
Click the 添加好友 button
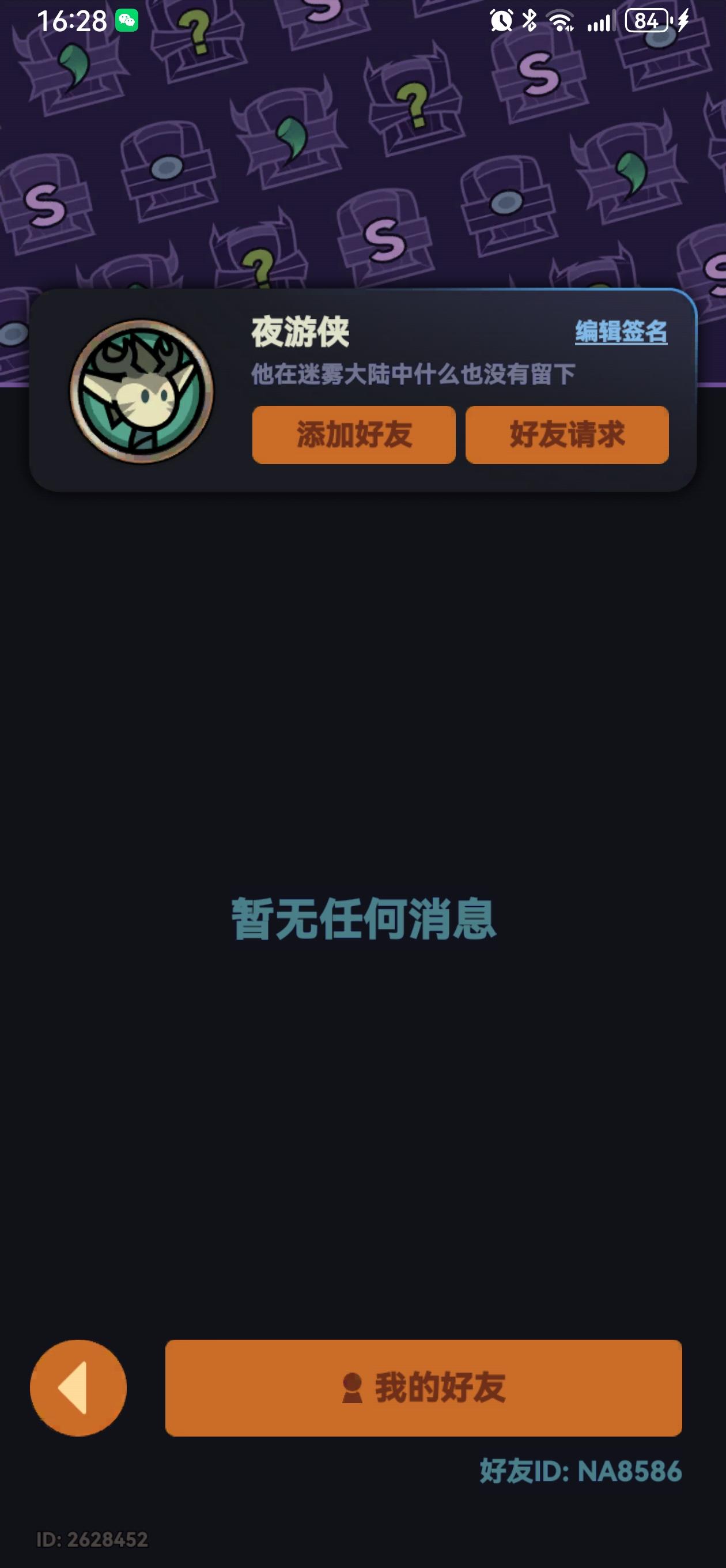tap(354, 435)
